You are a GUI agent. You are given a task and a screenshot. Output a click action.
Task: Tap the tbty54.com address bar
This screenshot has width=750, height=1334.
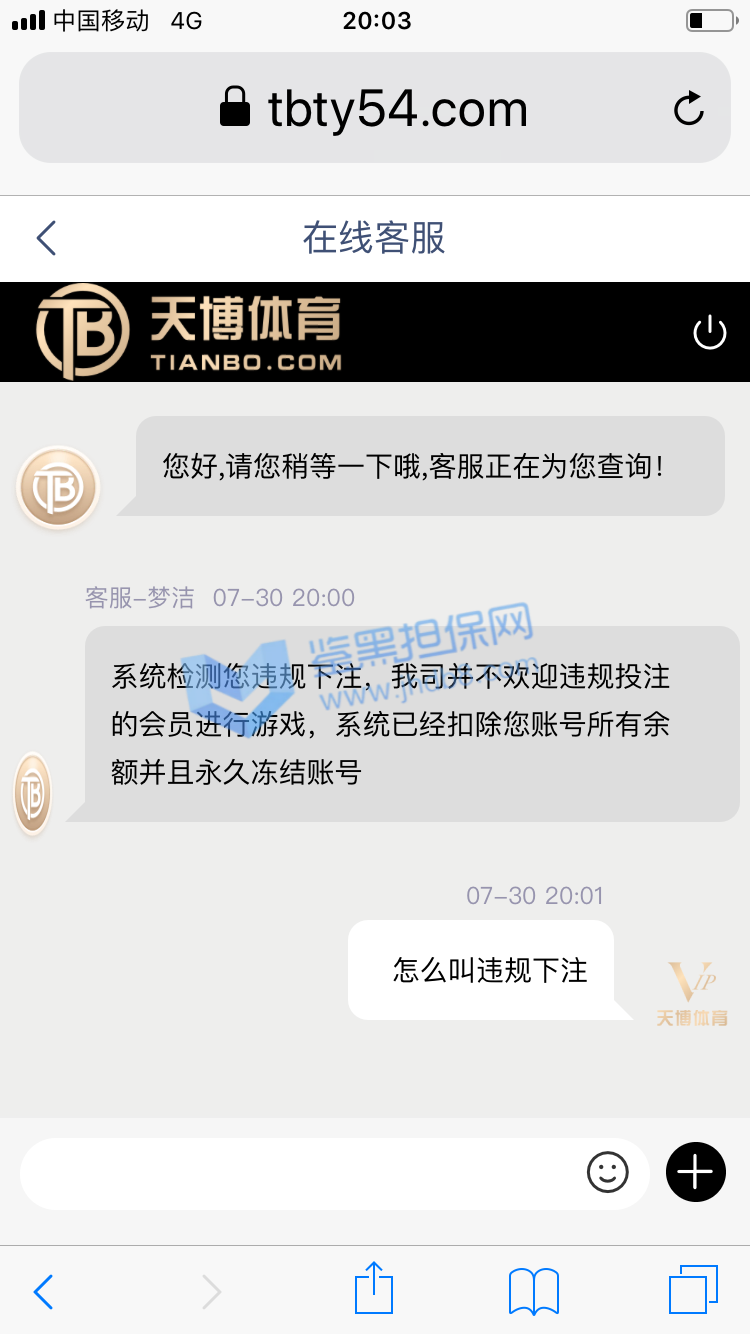click(x=374, y=108)
